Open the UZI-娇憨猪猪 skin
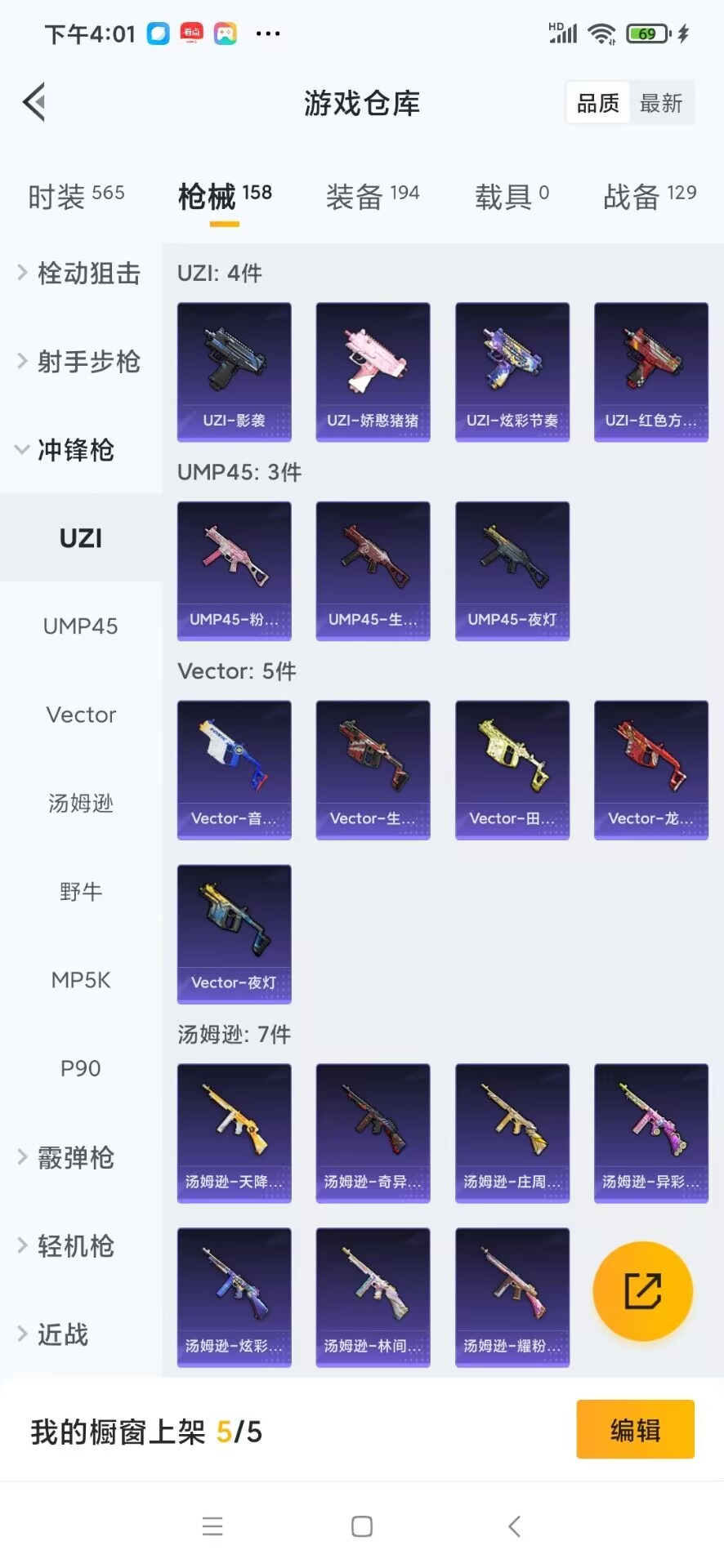 [x=373, y=372]
